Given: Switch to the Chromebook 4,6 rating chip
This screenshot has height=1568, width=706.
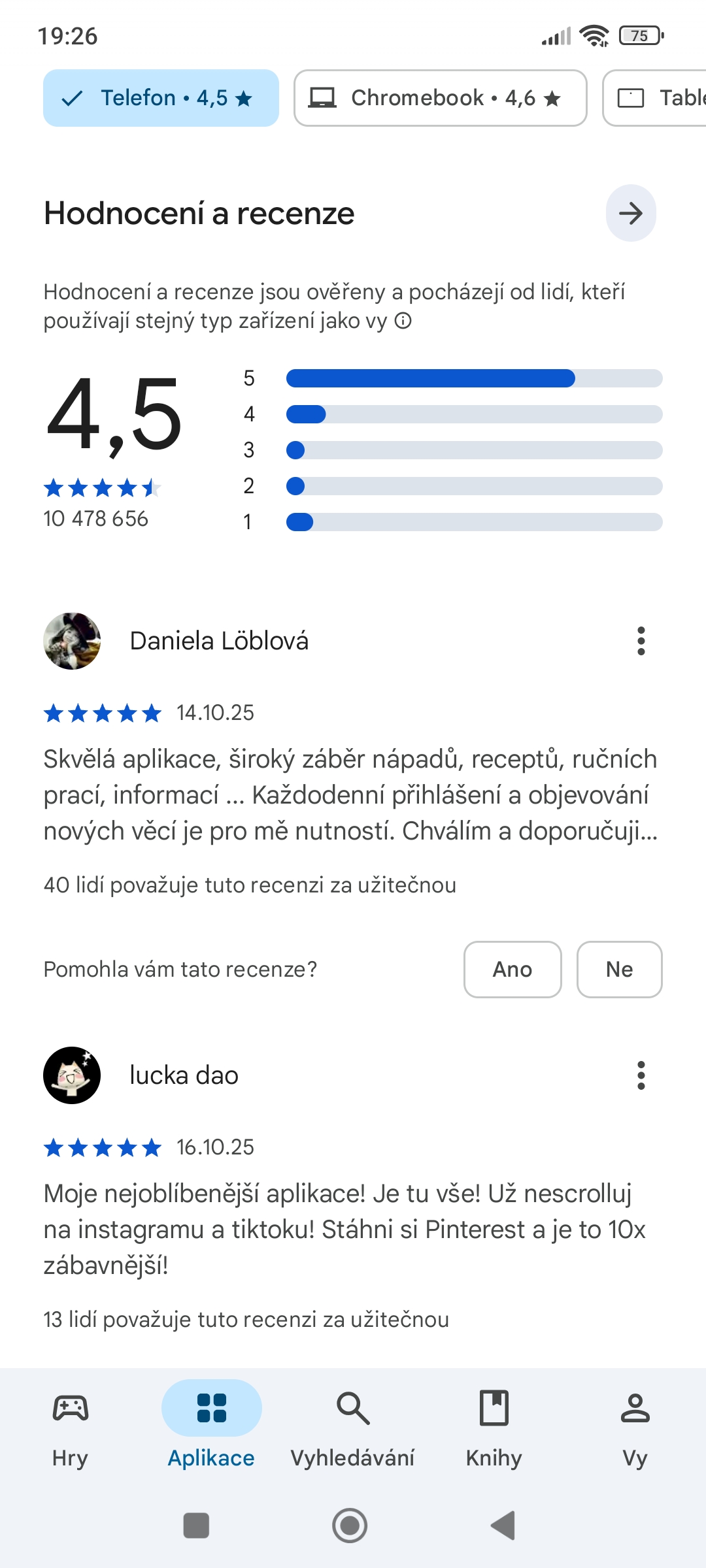Looking at the screenshot, I should [440, 98].
